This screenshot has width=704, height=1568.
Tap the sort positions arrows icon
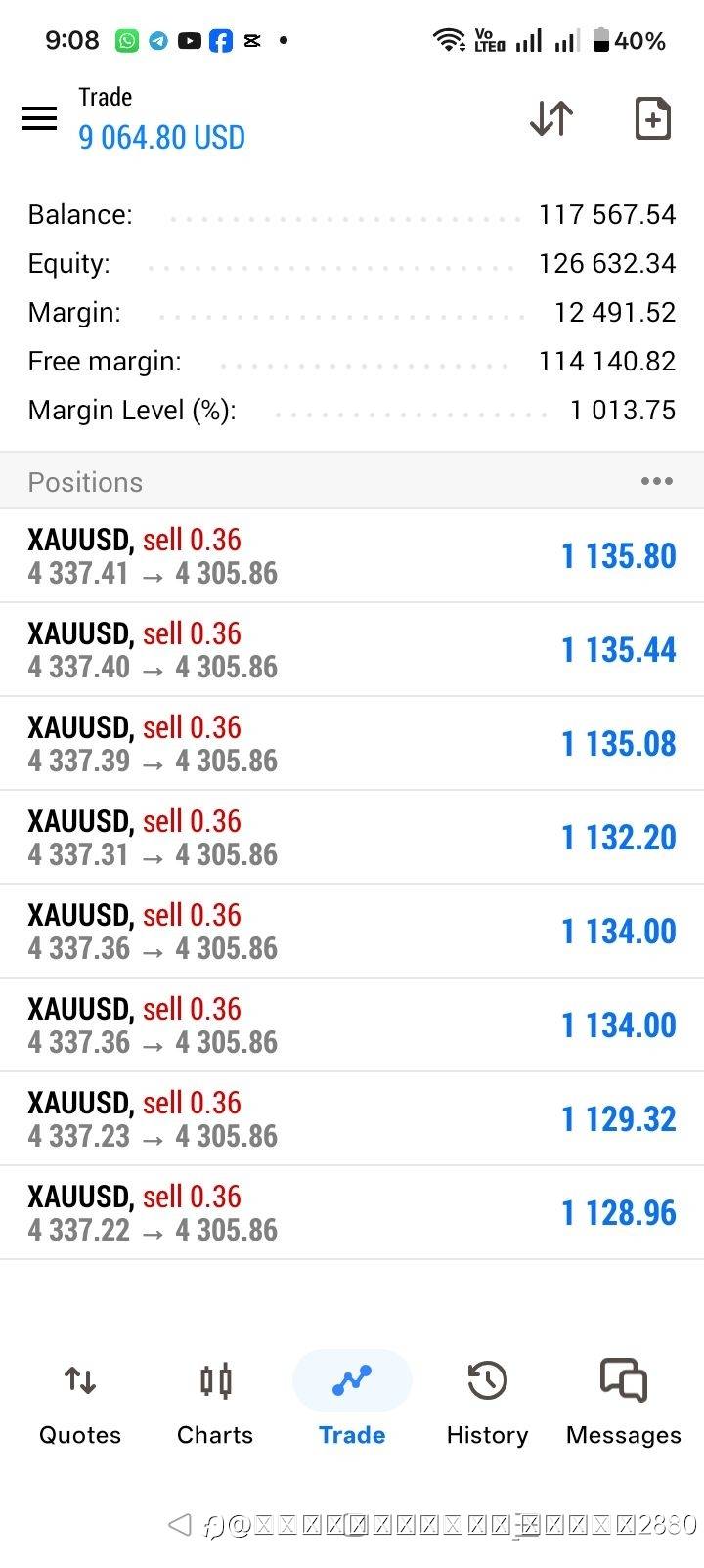click(x=551, y=118)
